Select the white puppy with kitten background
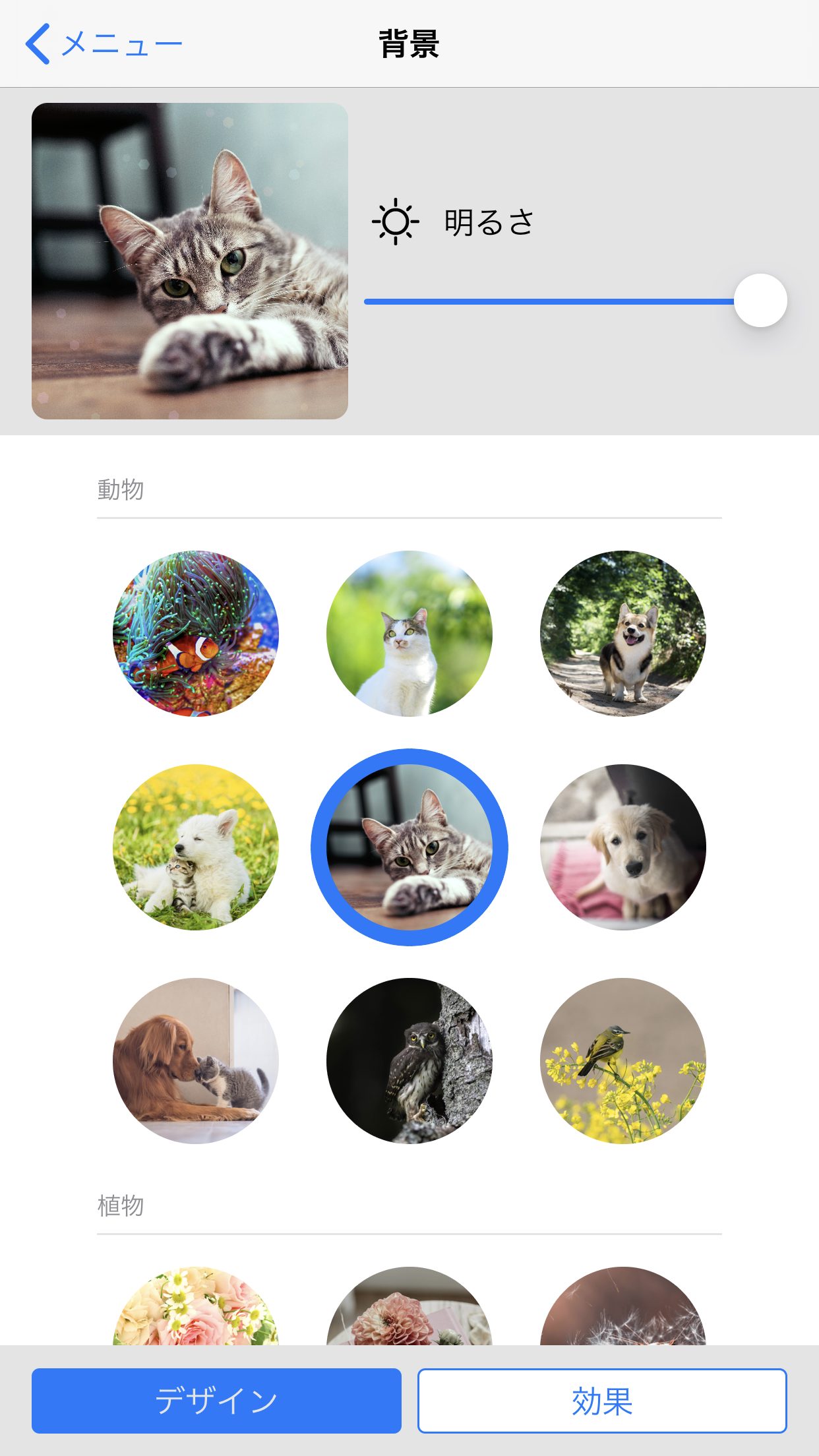Screen dimensions: 819x1456 (196, 847)
